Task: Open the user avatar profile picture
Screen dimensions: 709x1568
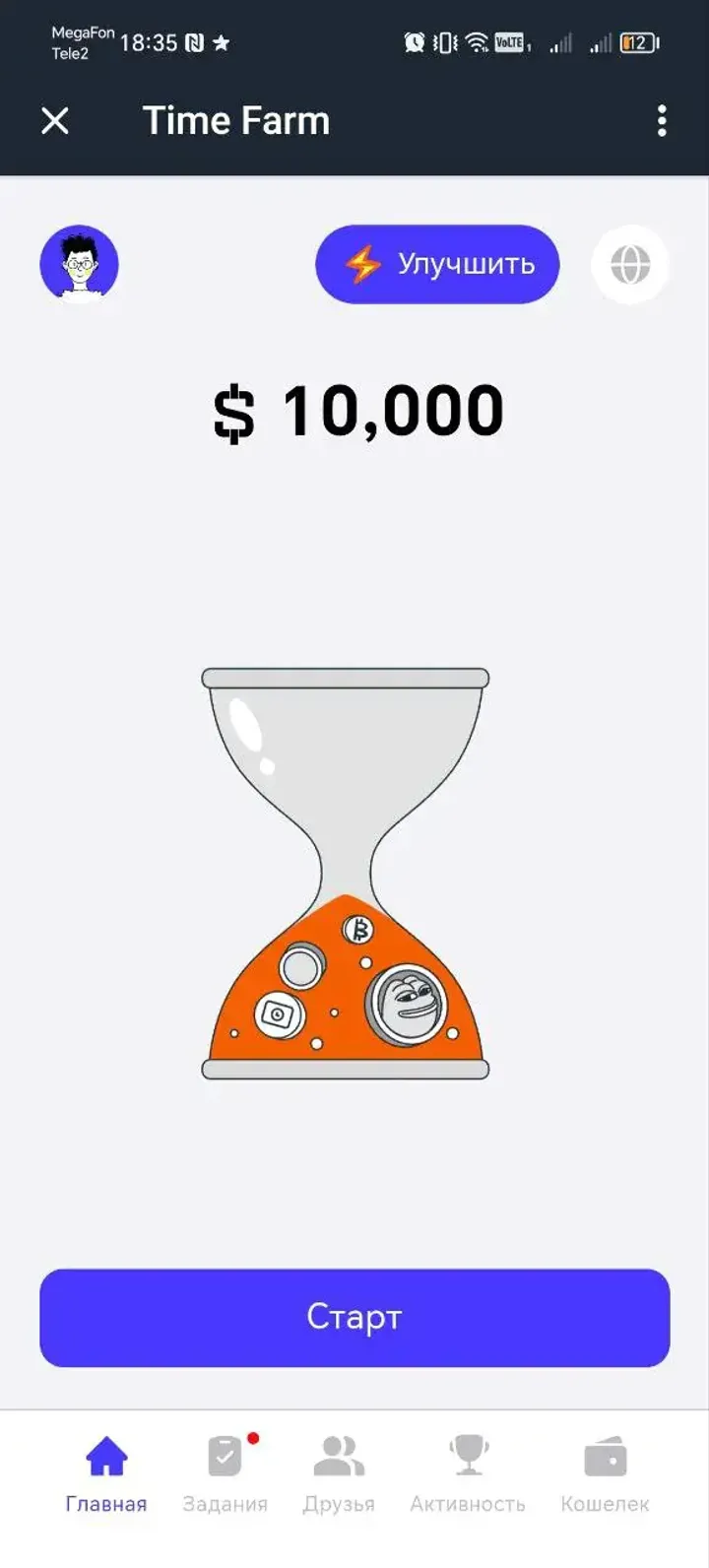Action: (80, 263)
